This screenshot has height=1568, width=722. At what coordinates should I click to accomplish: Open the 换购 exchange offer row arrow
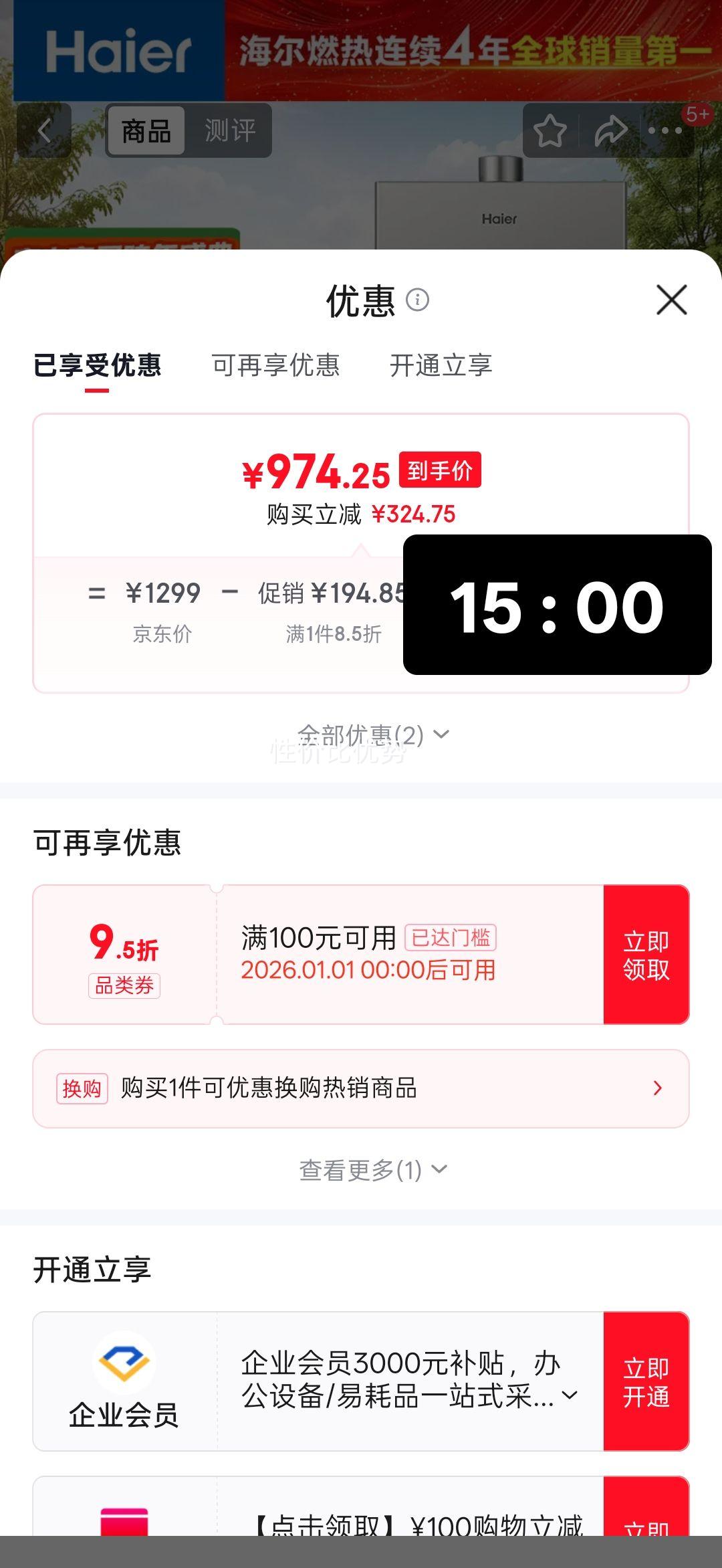pyautogui.click(x=657, y=1089)
